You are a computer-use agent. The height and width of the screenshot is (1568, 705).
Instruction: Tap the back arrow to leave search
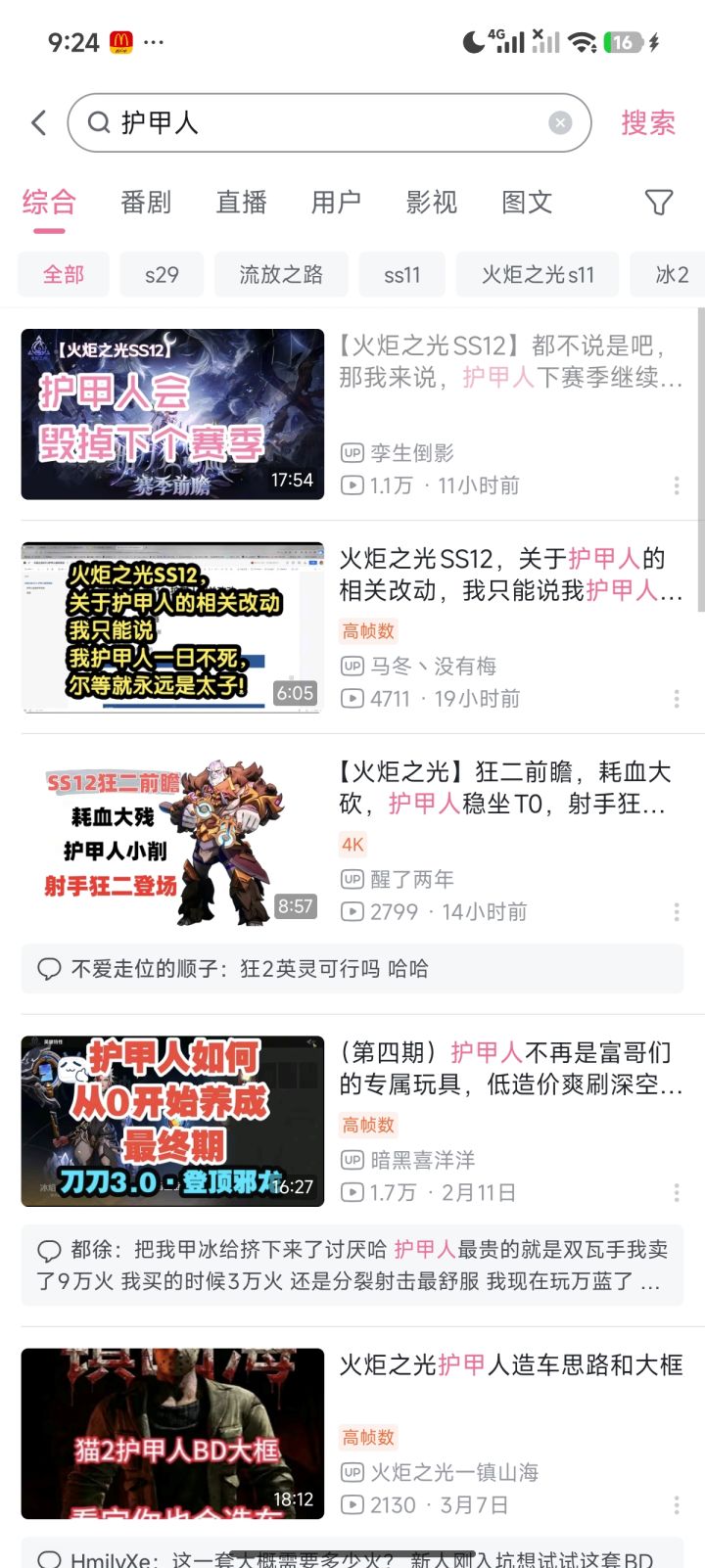(x=37, y=122)
